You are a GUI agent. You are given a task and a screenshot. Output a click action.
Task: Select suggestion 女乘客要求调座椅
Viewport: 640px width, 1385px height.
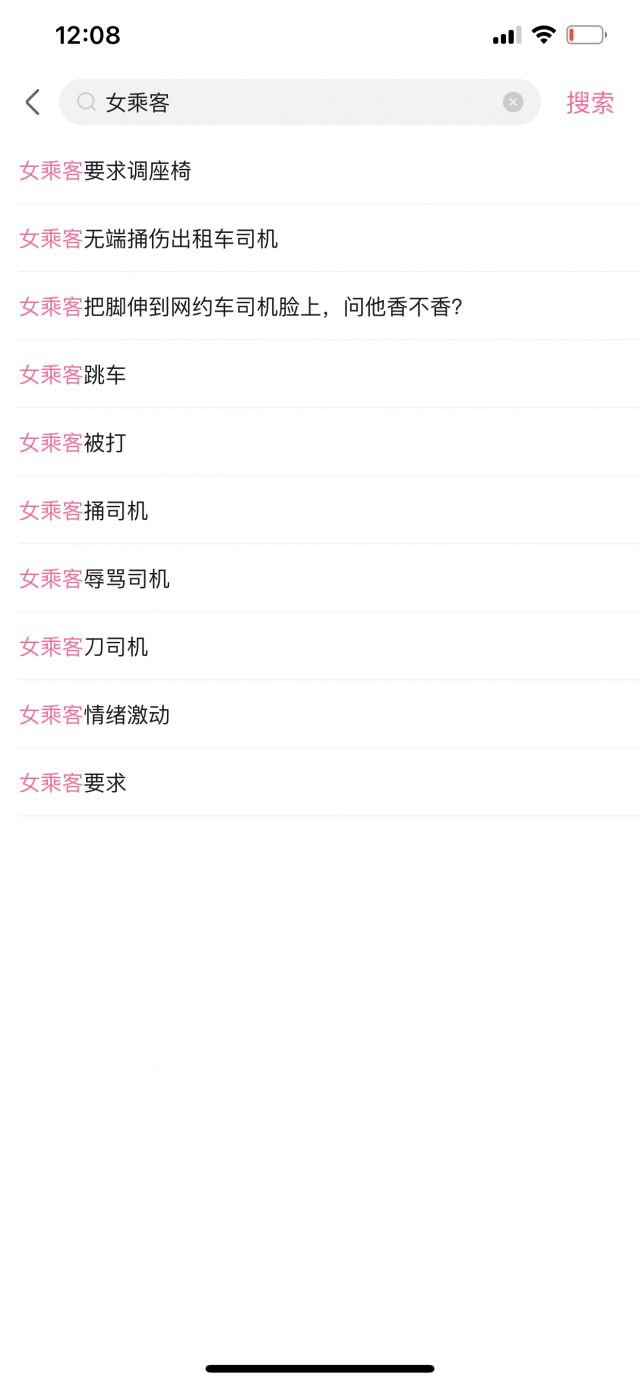(106, 171)
